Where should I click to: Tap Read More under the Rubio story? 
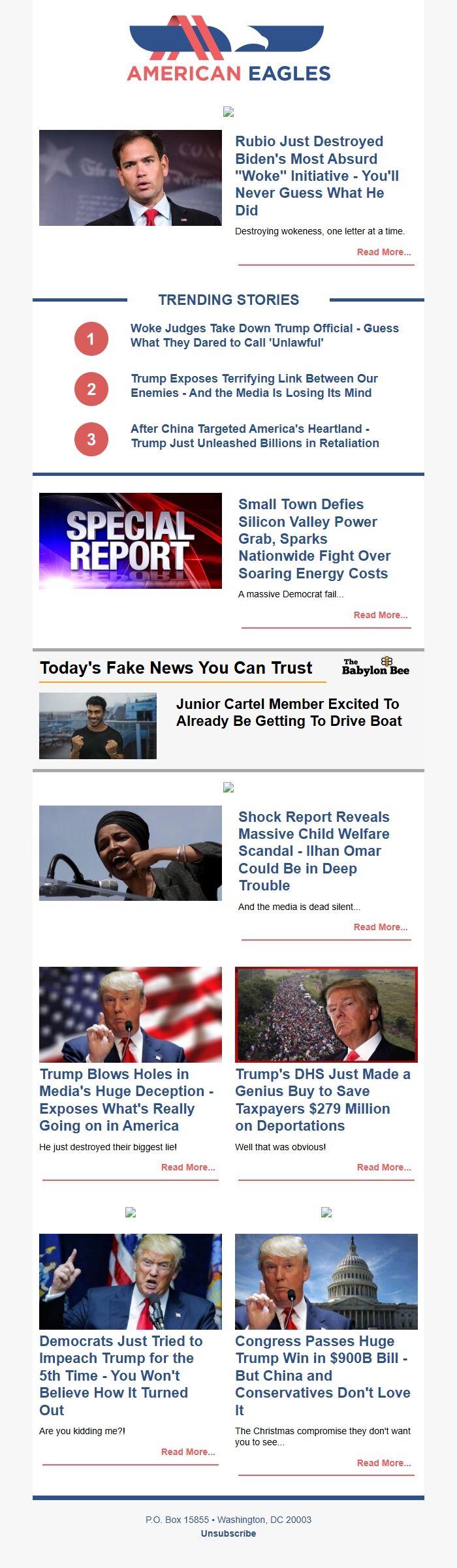tap(383, 252)
